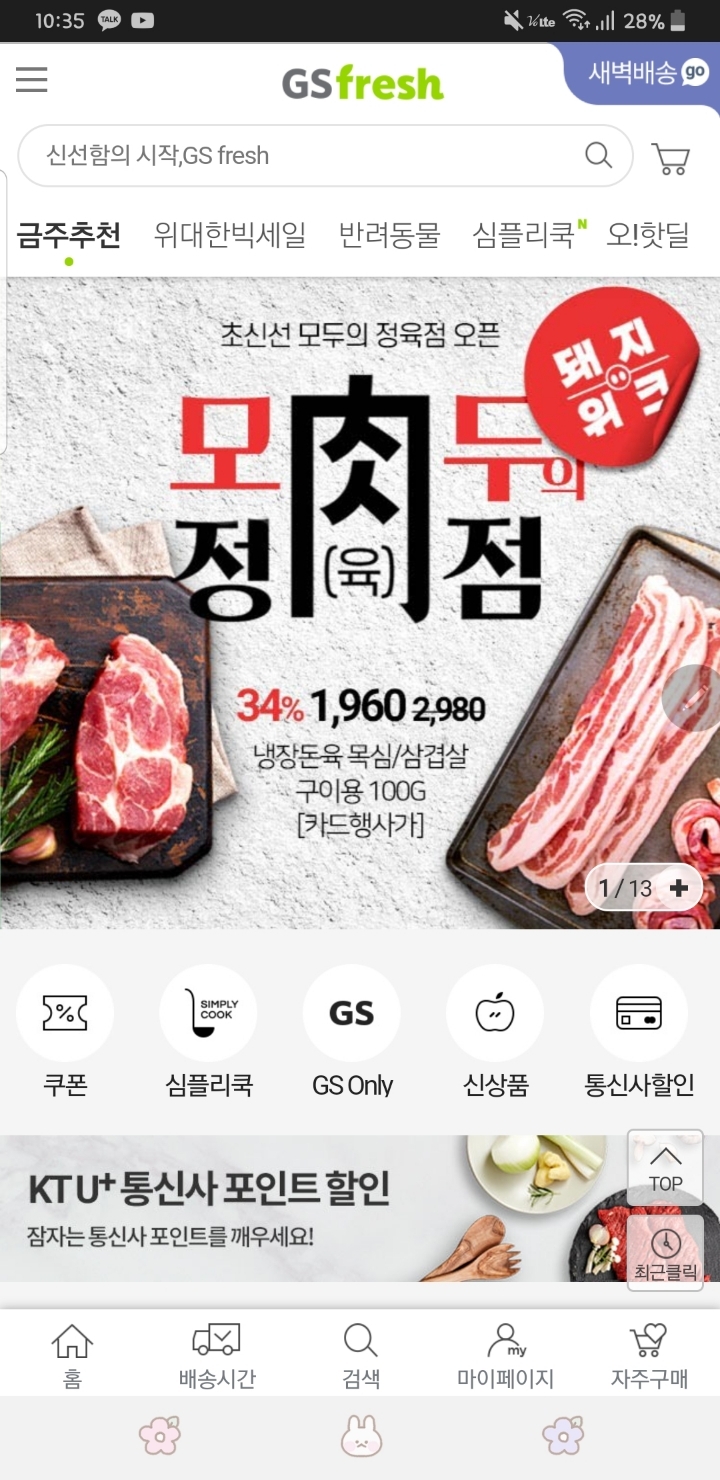The height and width of the screenshot is (1480, 720).
Task: Switch to the 위대한빅세일 tab
Action: coord(230,235)
